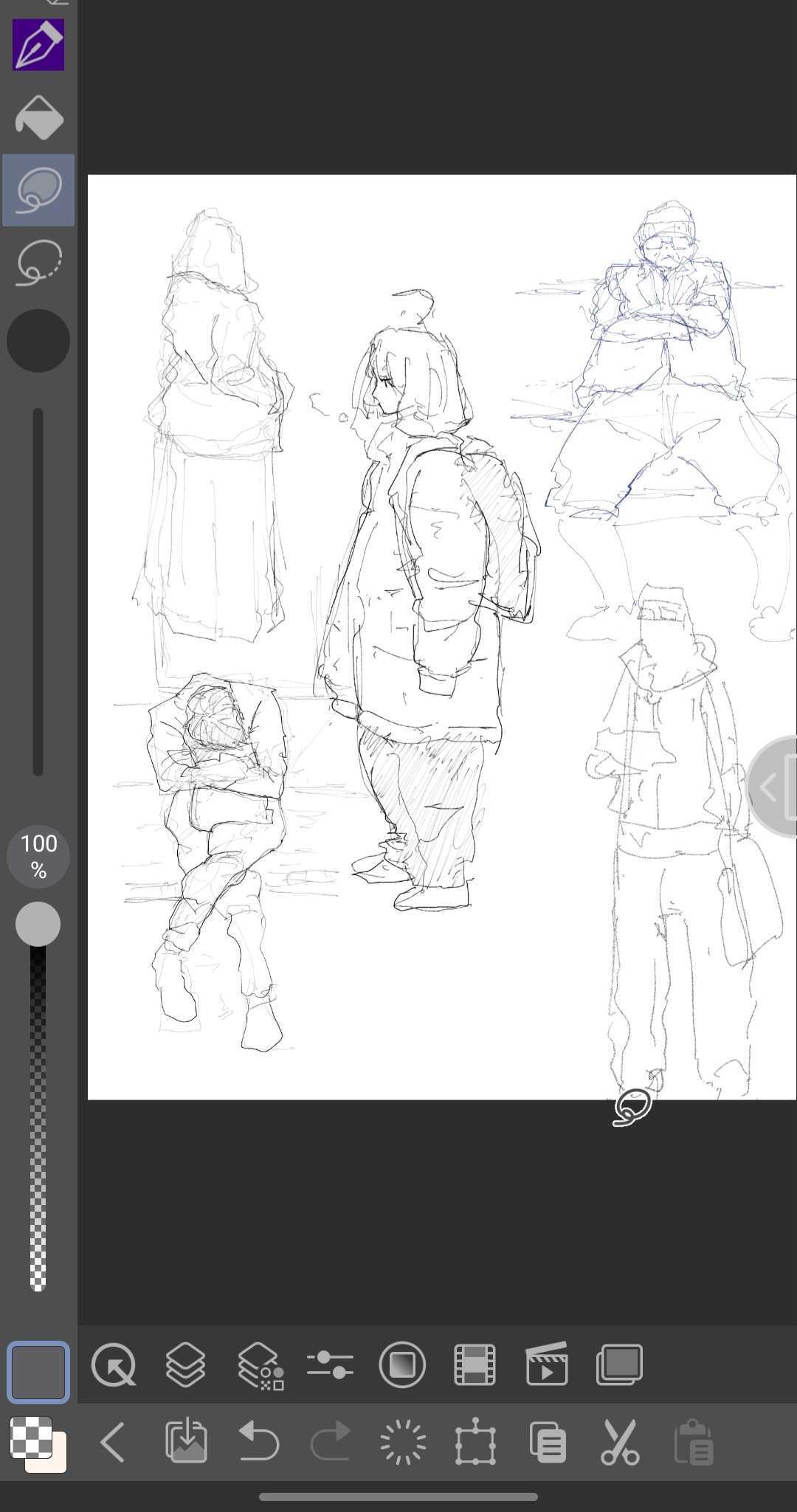This screenshot has height=1512, width=797.
Task: Undo the last stroke
Action: pos(259,1442)
